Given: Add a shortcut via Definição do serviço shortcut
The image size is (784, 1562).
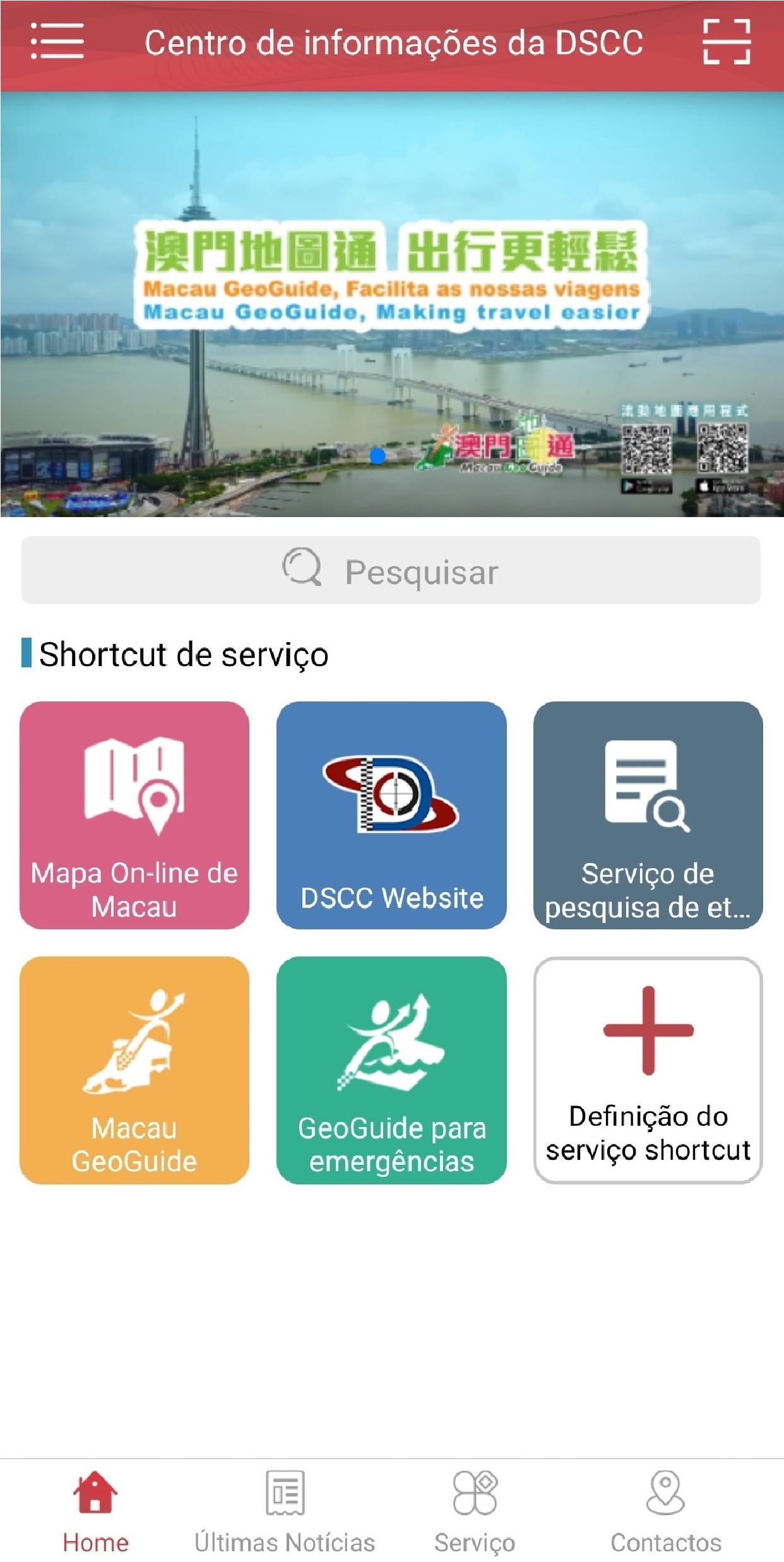Looking at the screenshot, I should 648,1070.
